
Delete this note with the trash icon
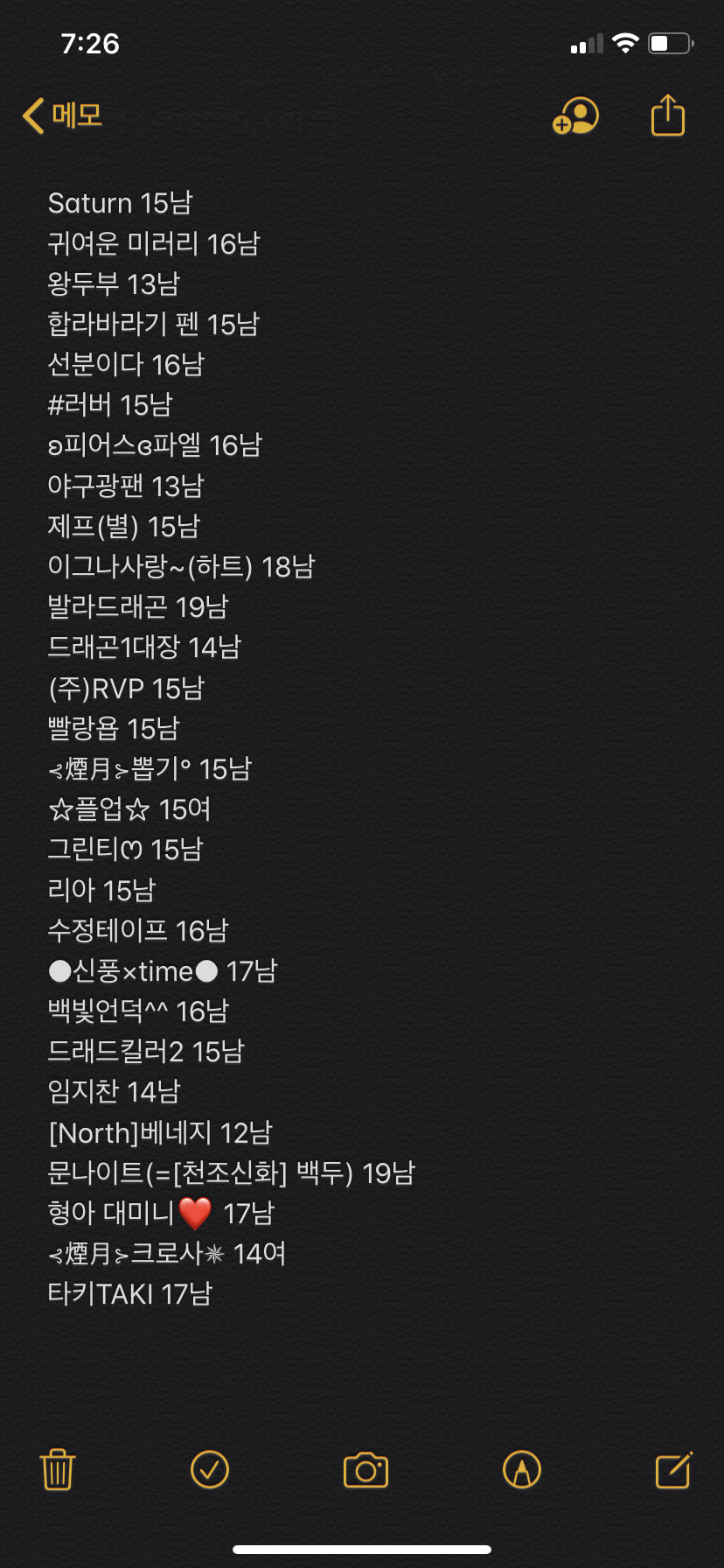(x=58, y=1469)
